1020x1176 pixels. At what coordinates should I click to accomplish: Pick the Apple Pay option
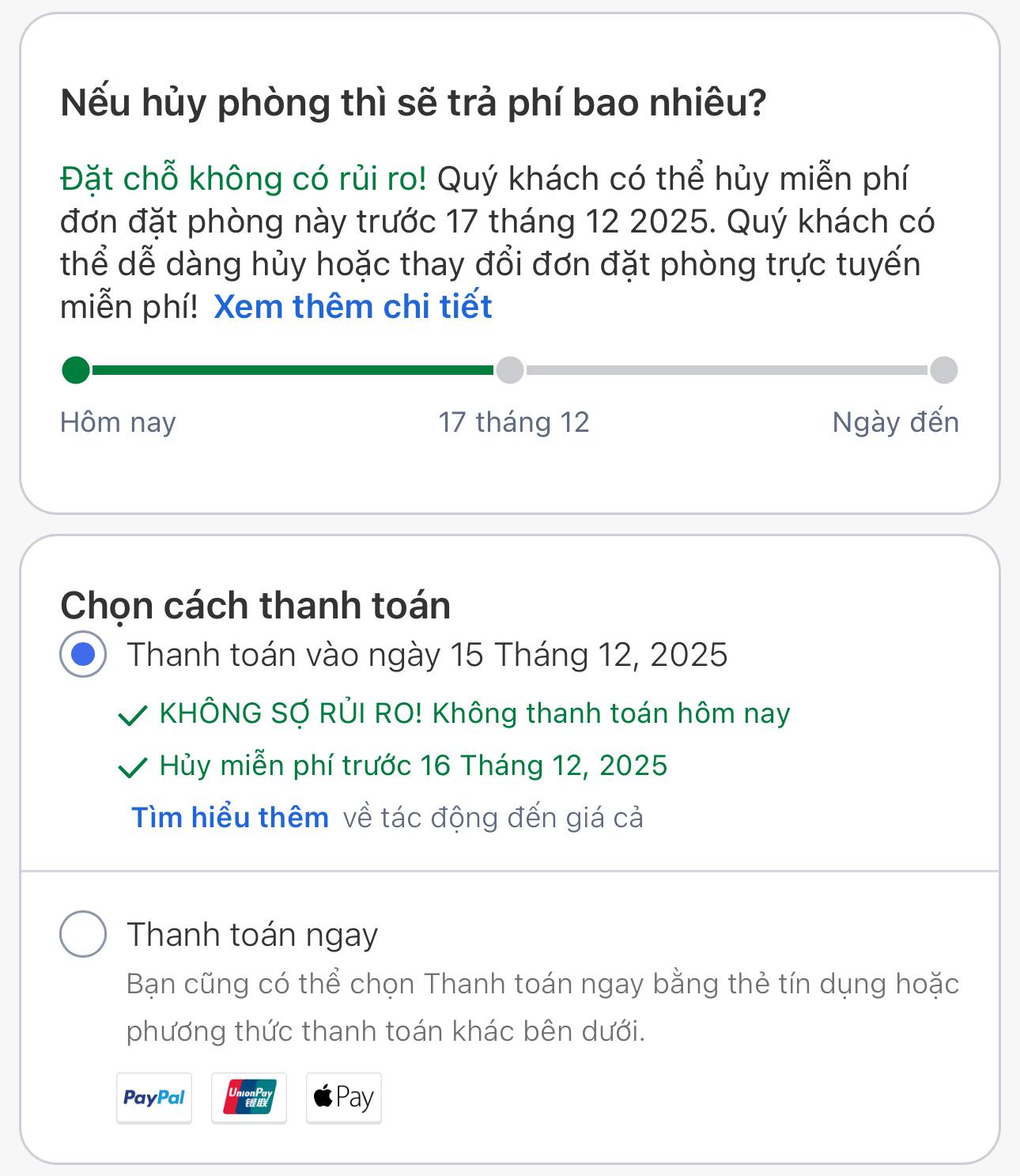pos(342,1098)
